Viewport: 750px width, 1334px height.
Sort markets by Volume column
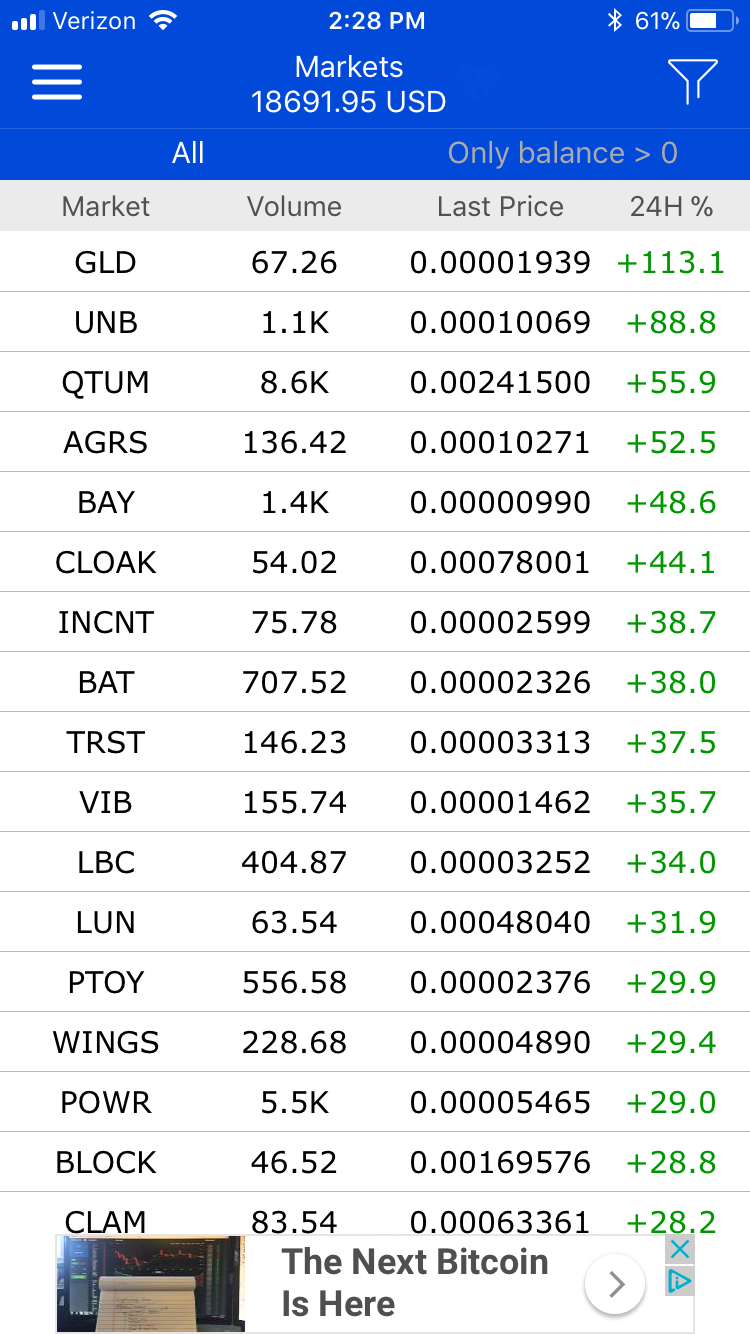click(294, 206)
